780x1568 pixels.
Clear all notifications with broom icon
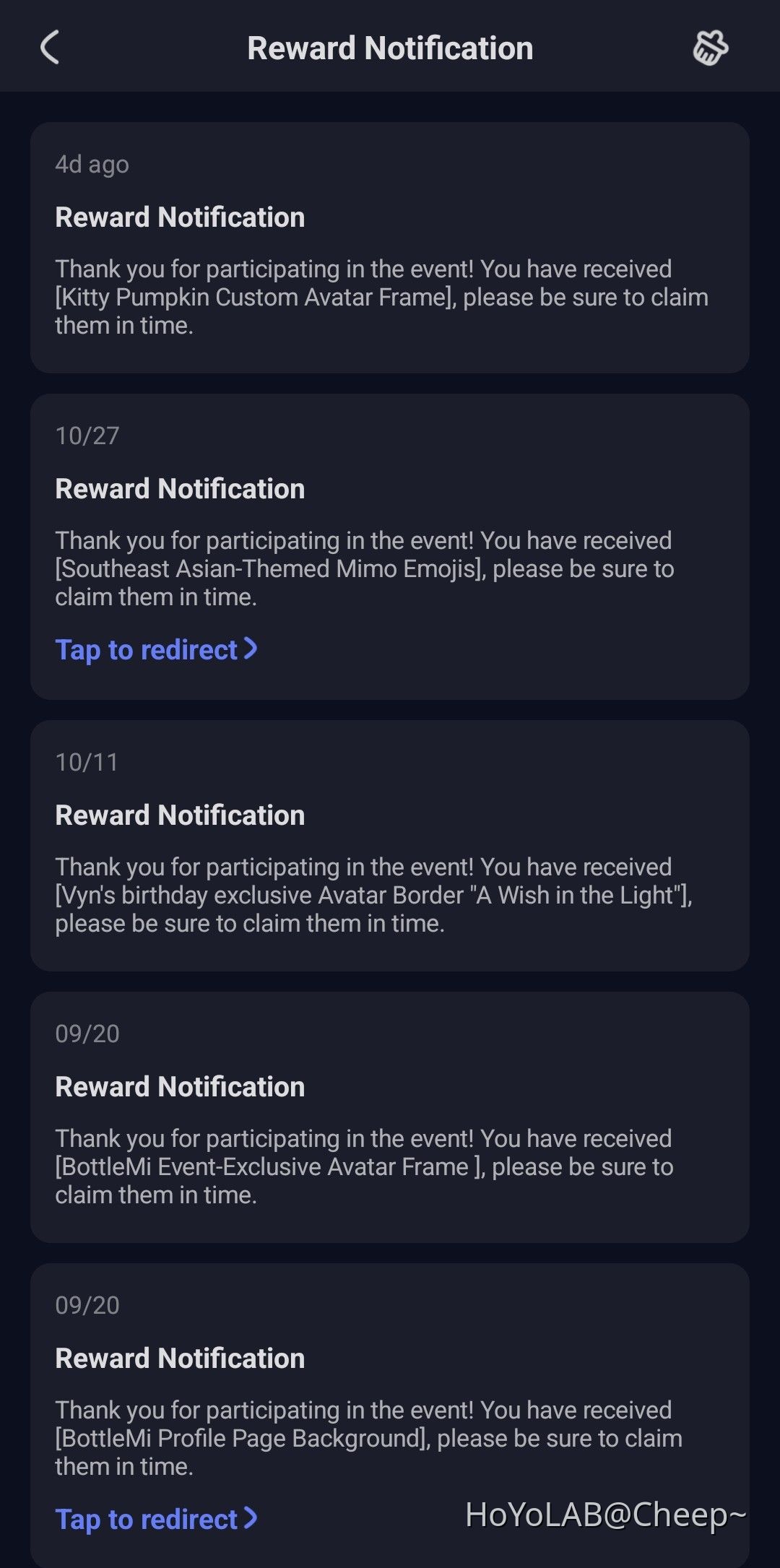[710, 48]
